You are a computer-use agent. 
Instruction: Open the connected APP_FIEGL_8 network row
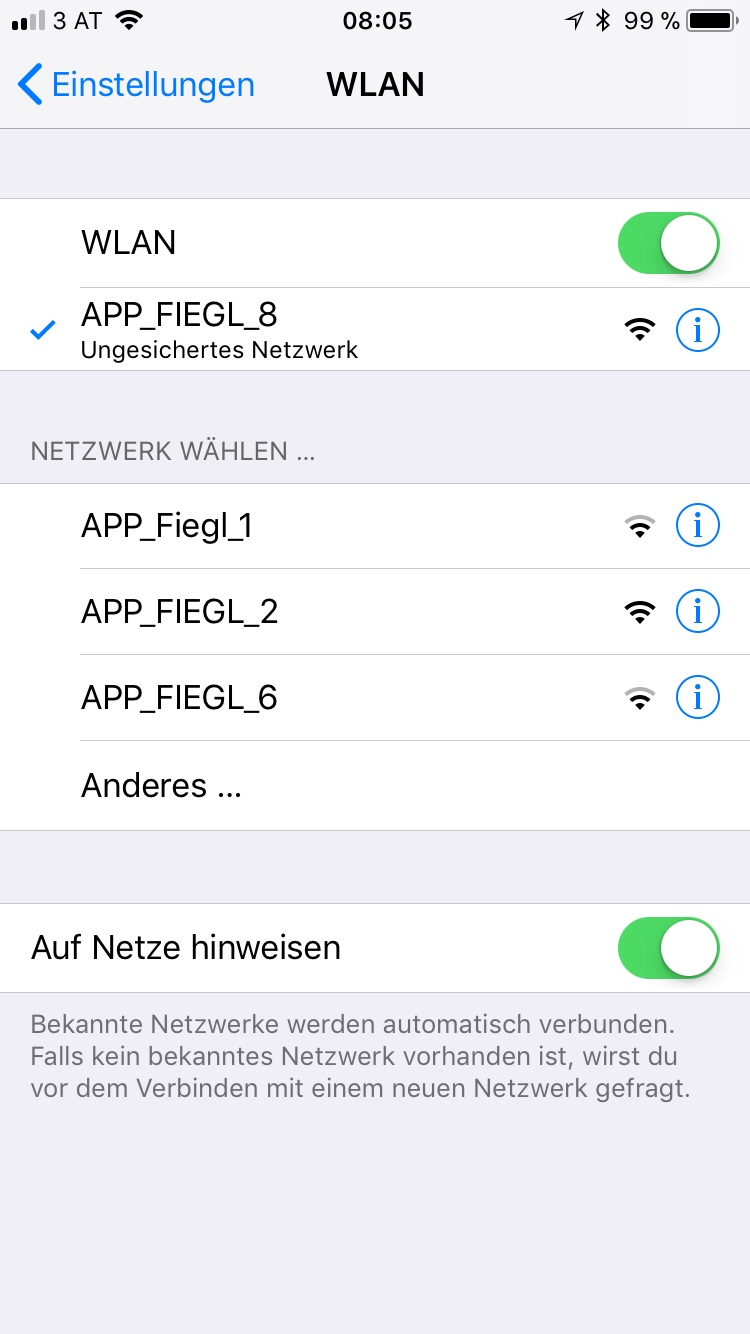coord(300,329)
